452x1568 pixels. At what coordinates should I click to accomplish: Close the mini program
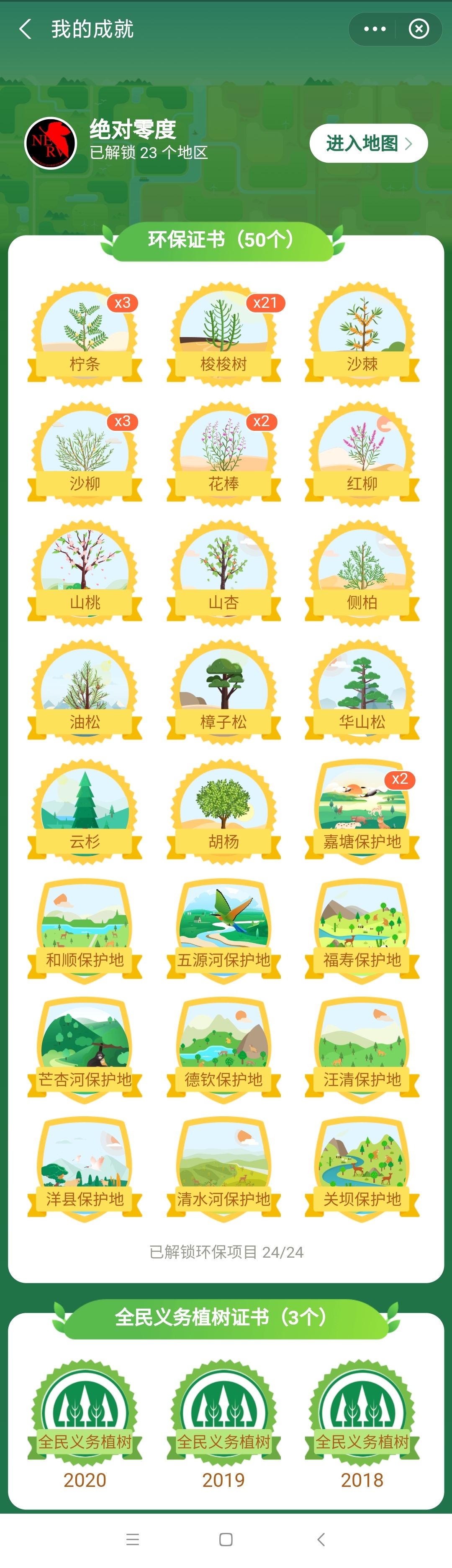coord(419,29)
